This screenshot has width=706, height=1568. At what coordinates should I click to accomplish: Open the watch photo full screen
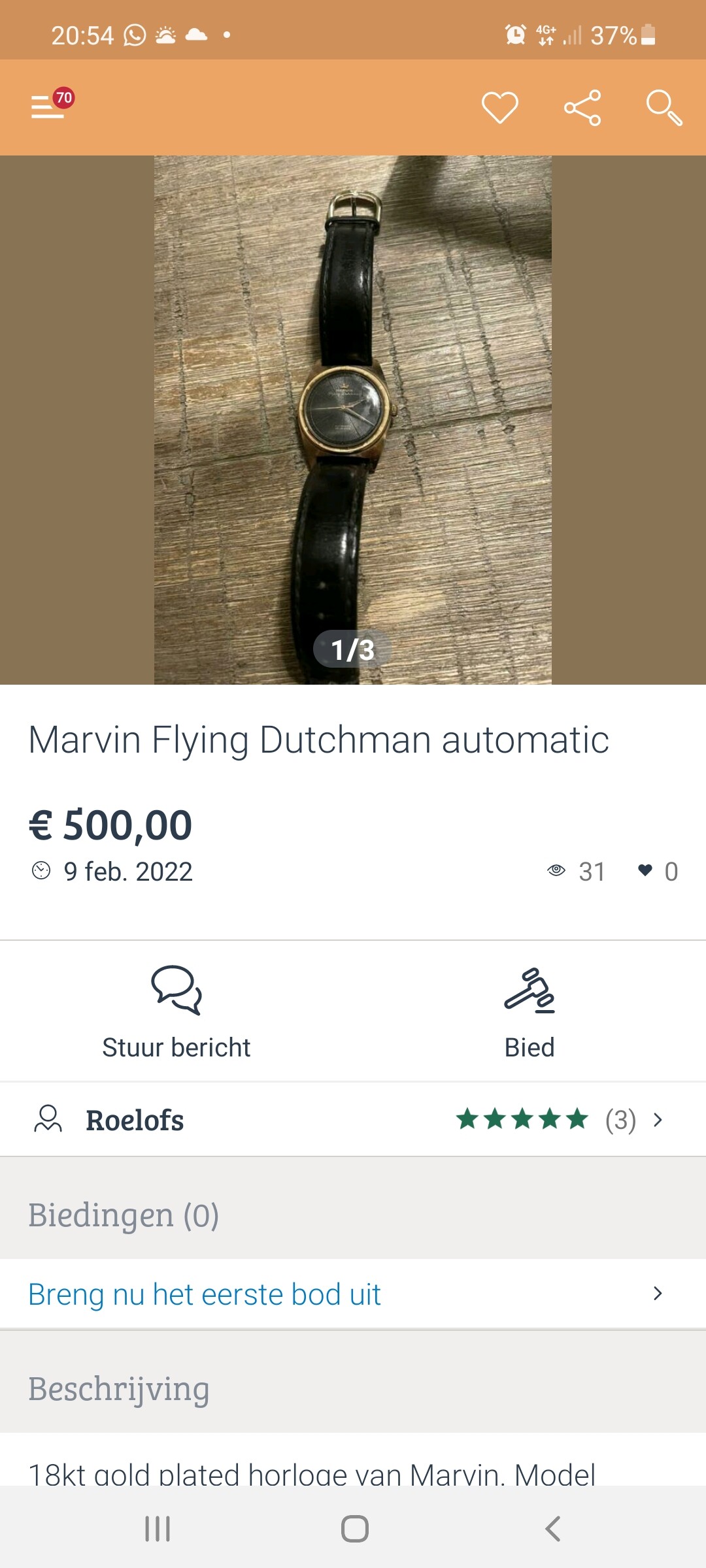[x=353, y=420]
